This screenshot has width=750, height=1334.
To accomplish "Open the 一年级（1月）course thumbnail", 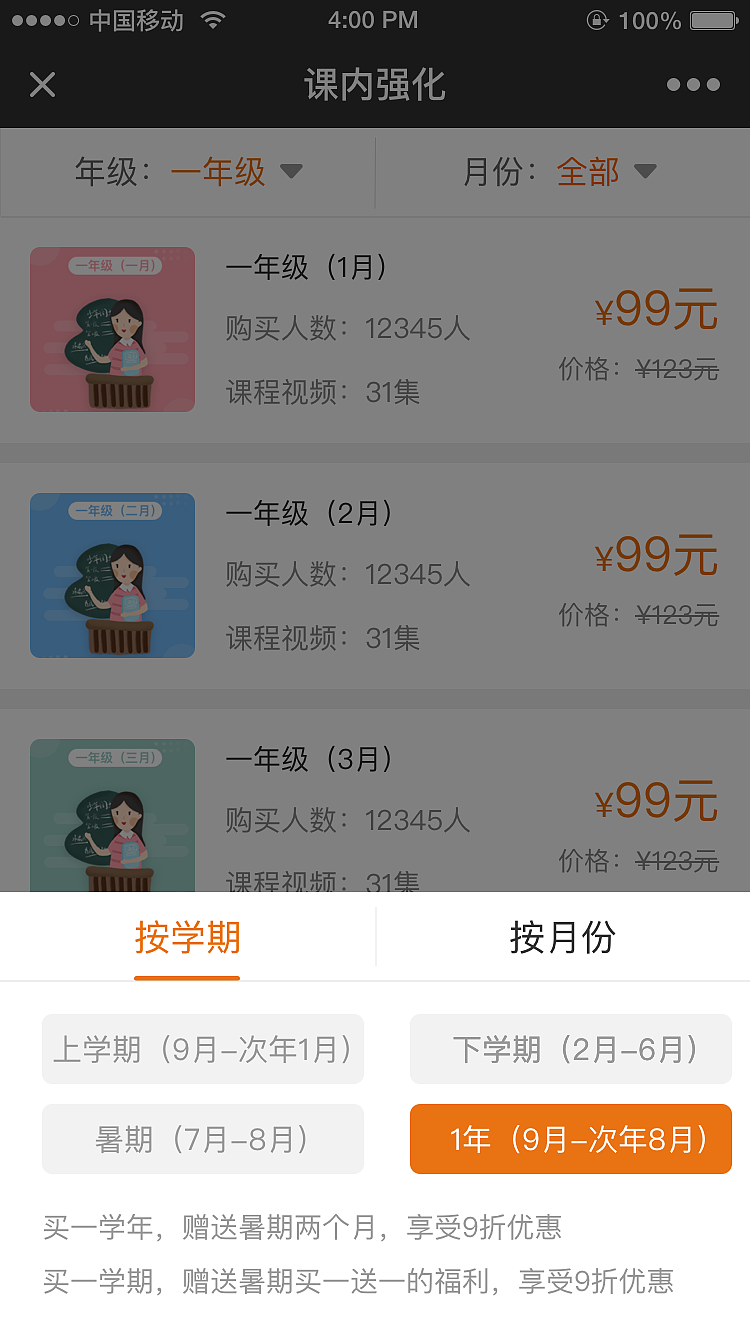I will 112,329.
